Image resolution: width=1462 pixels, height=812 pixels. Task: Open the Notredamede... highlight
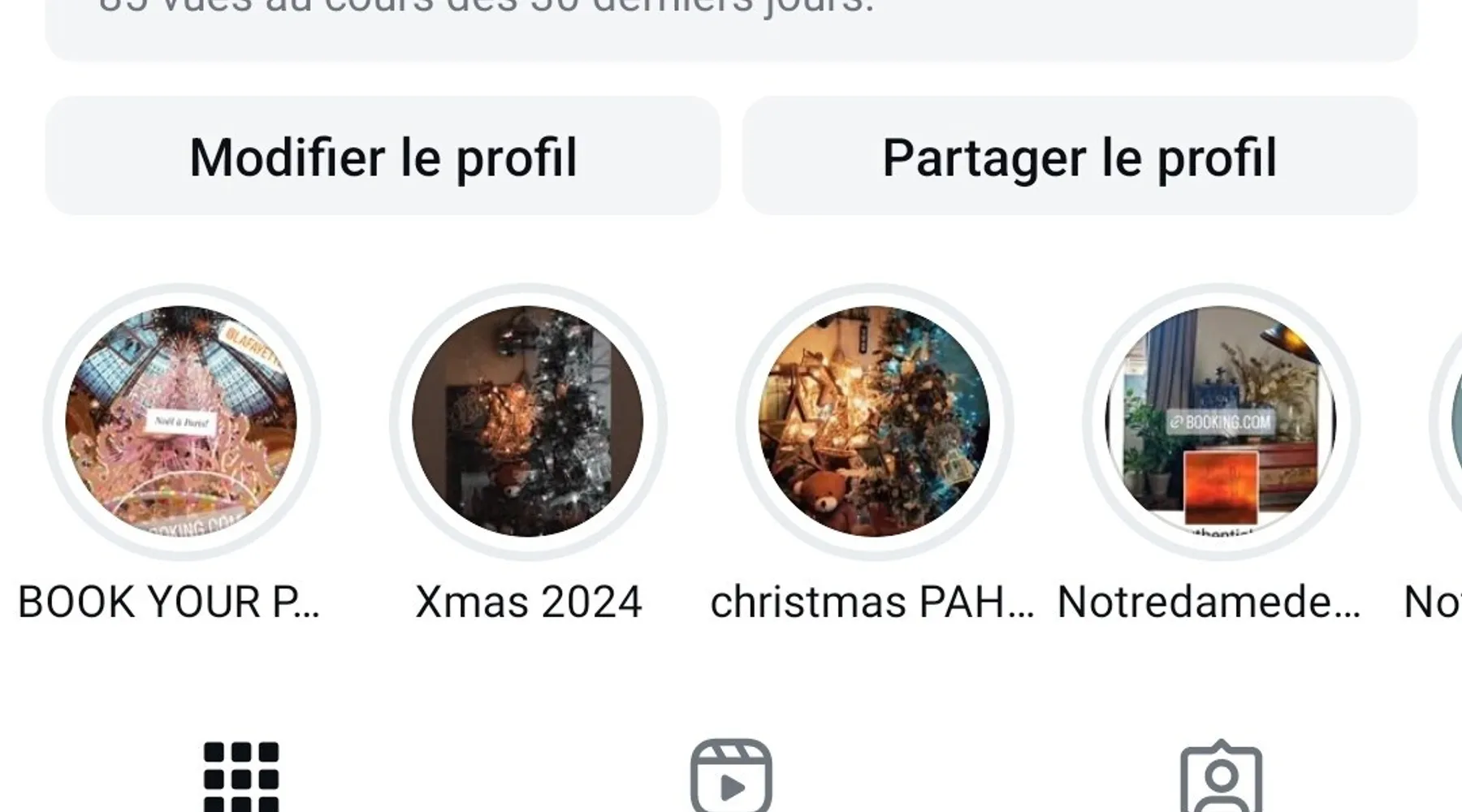click(x=1221, y=421)
